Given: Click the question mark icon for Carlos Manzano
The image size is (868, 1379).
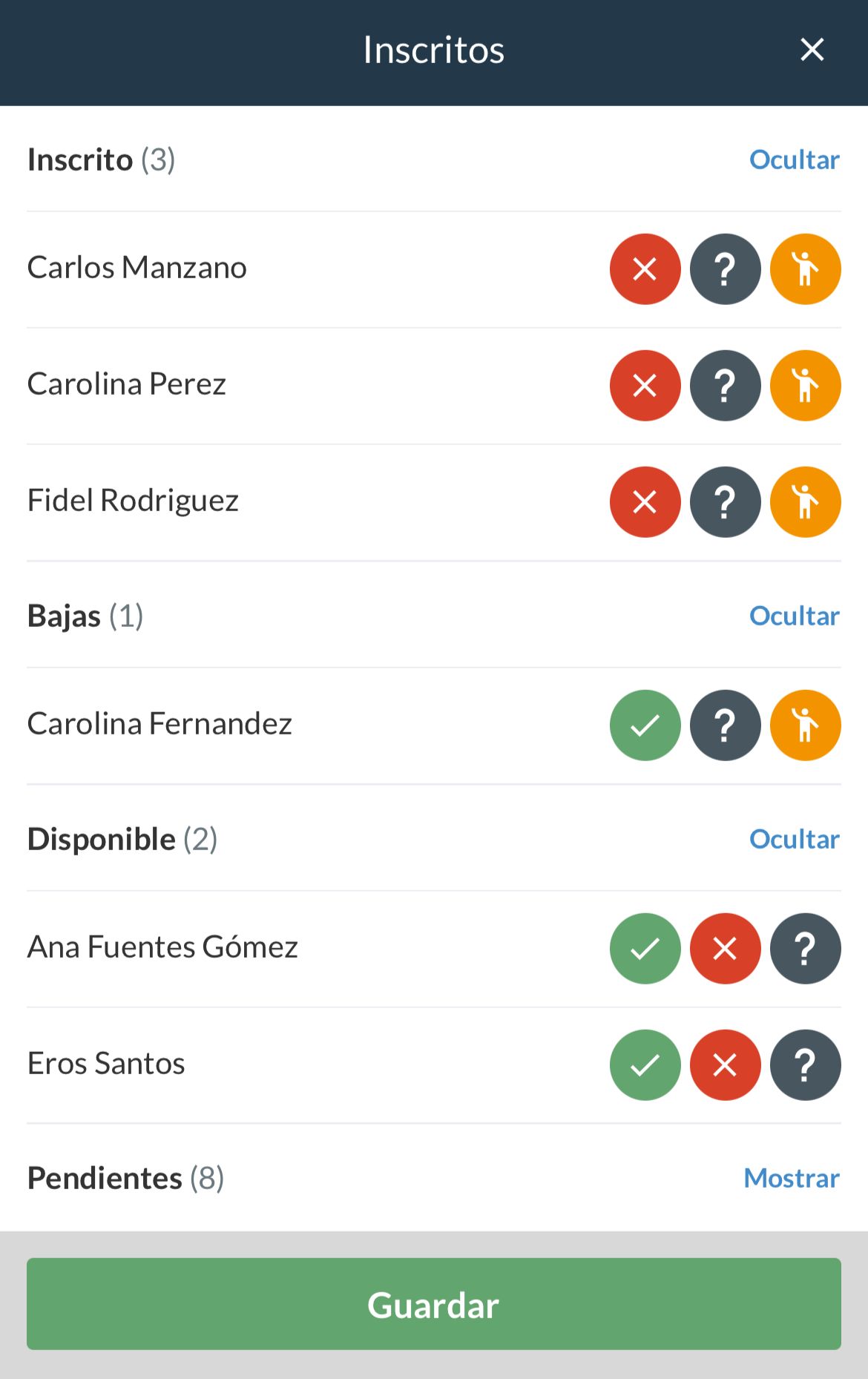Looking at the screenshot, I should (725, 269).
